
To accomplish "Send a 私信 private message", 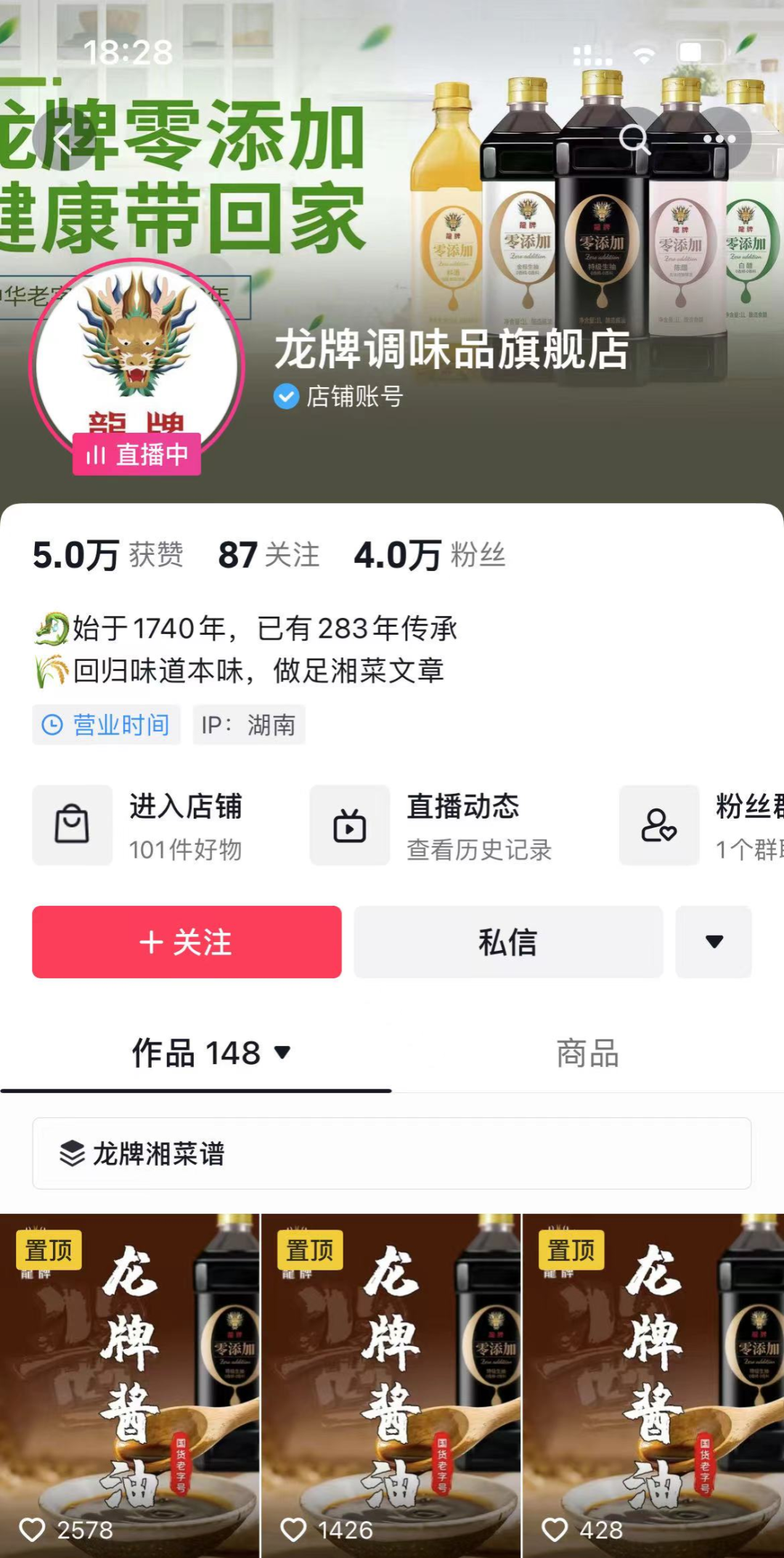I will click(x=508, y=942).
